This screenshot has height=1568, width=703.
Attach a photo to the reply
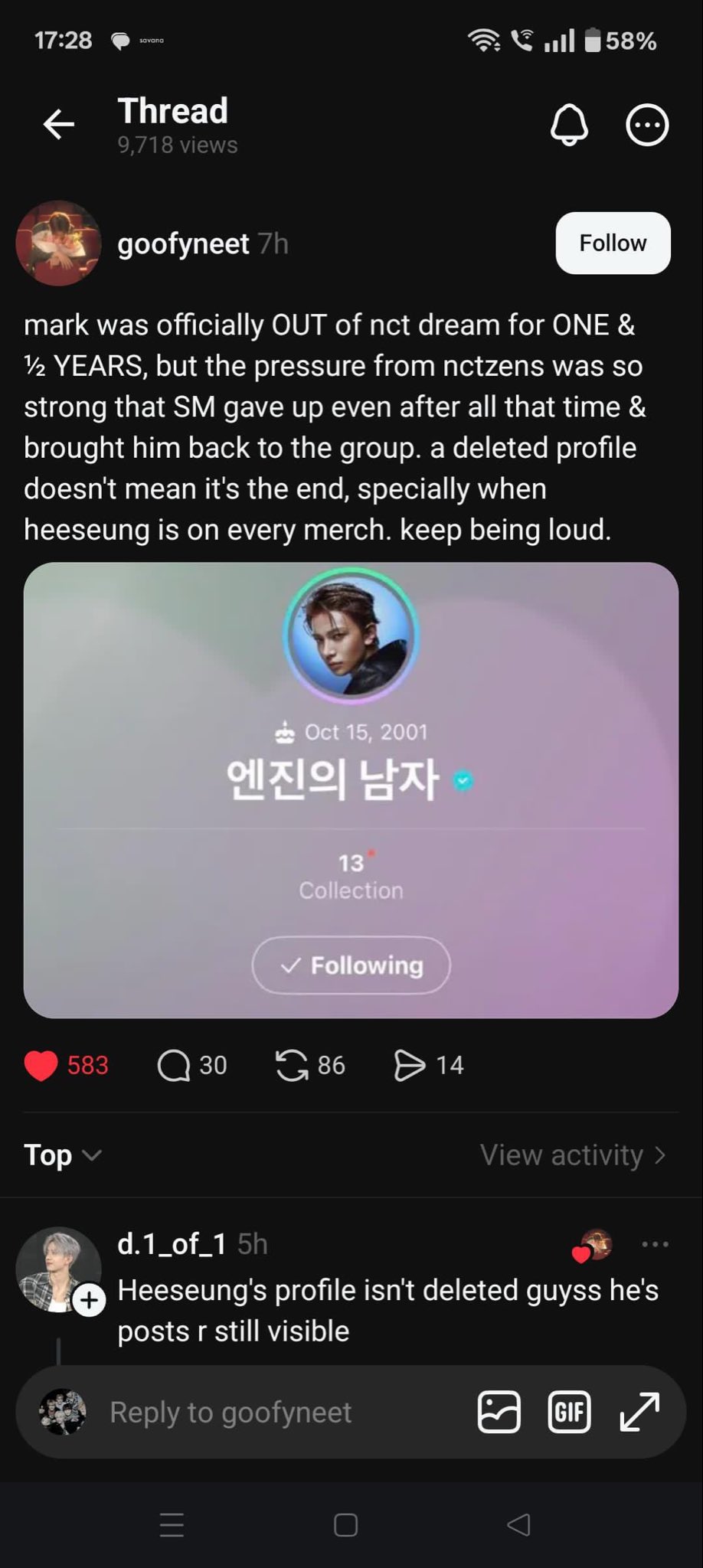point(499,1412)
